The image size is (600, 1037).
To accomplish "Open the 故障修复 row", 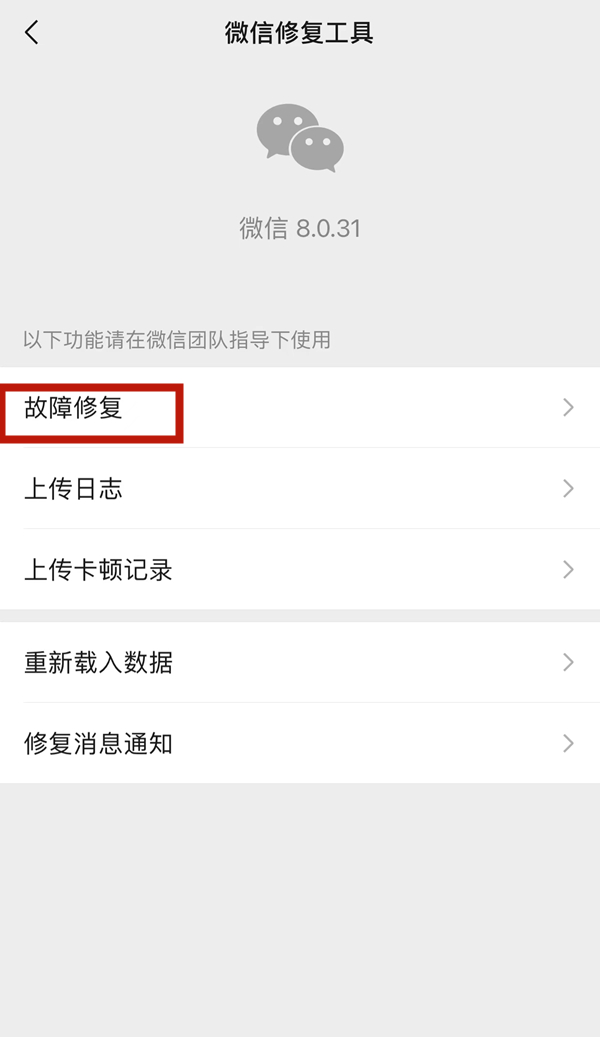I will click(300, 408).
